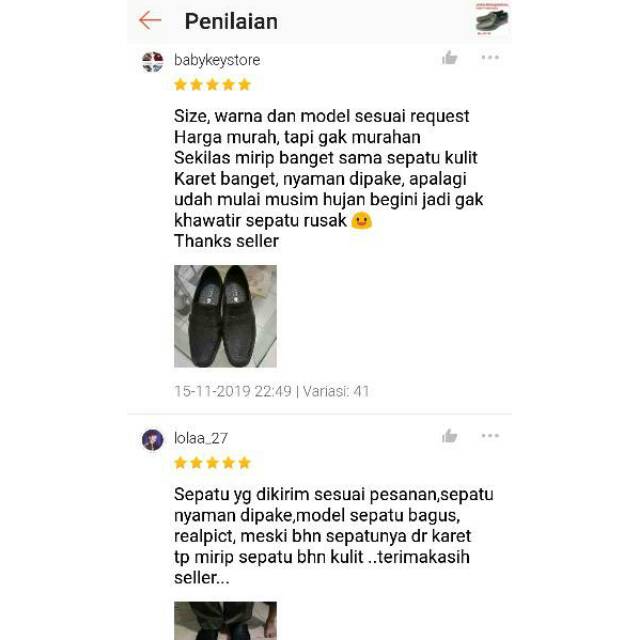
Task: Open the product thumbnail in the header
Action: [492, 20]
